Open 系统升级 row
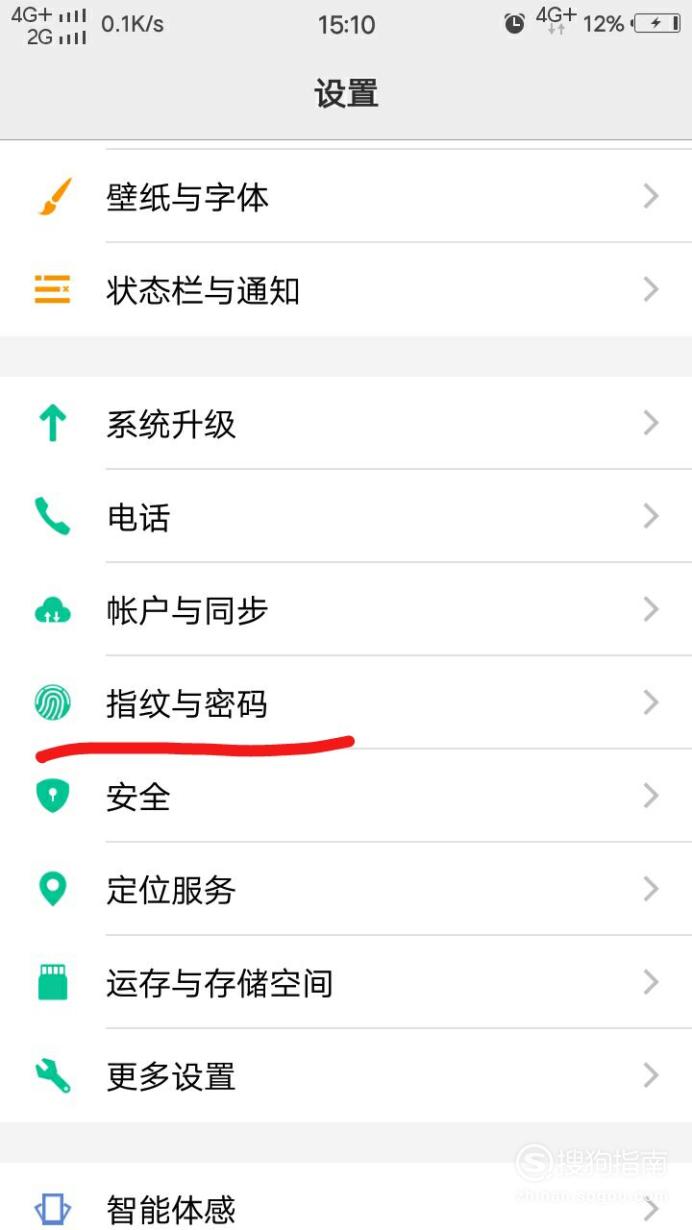Viewport: 692px width, 1230px height. (346, 423)
